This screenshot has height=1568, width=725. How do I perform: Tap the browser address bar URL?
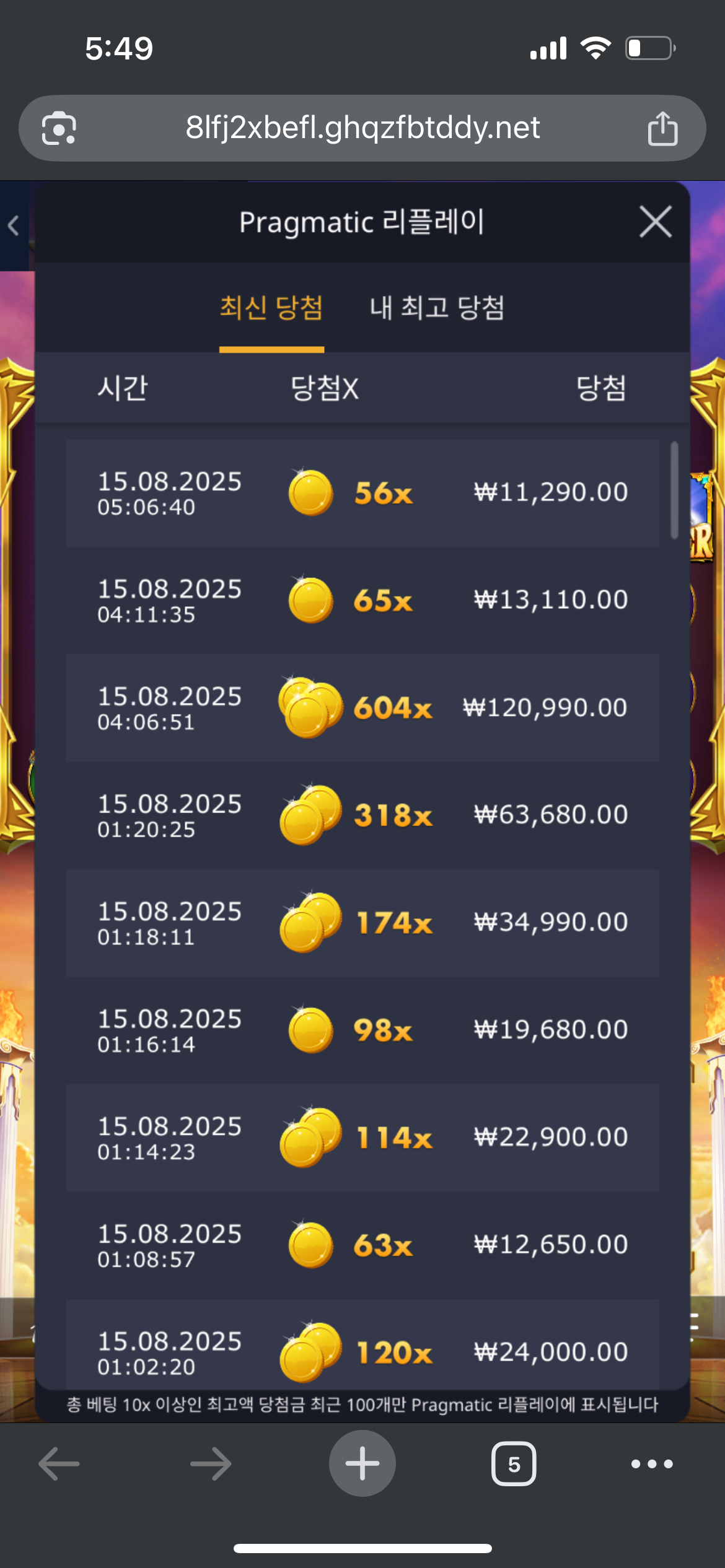pos(362,128)
